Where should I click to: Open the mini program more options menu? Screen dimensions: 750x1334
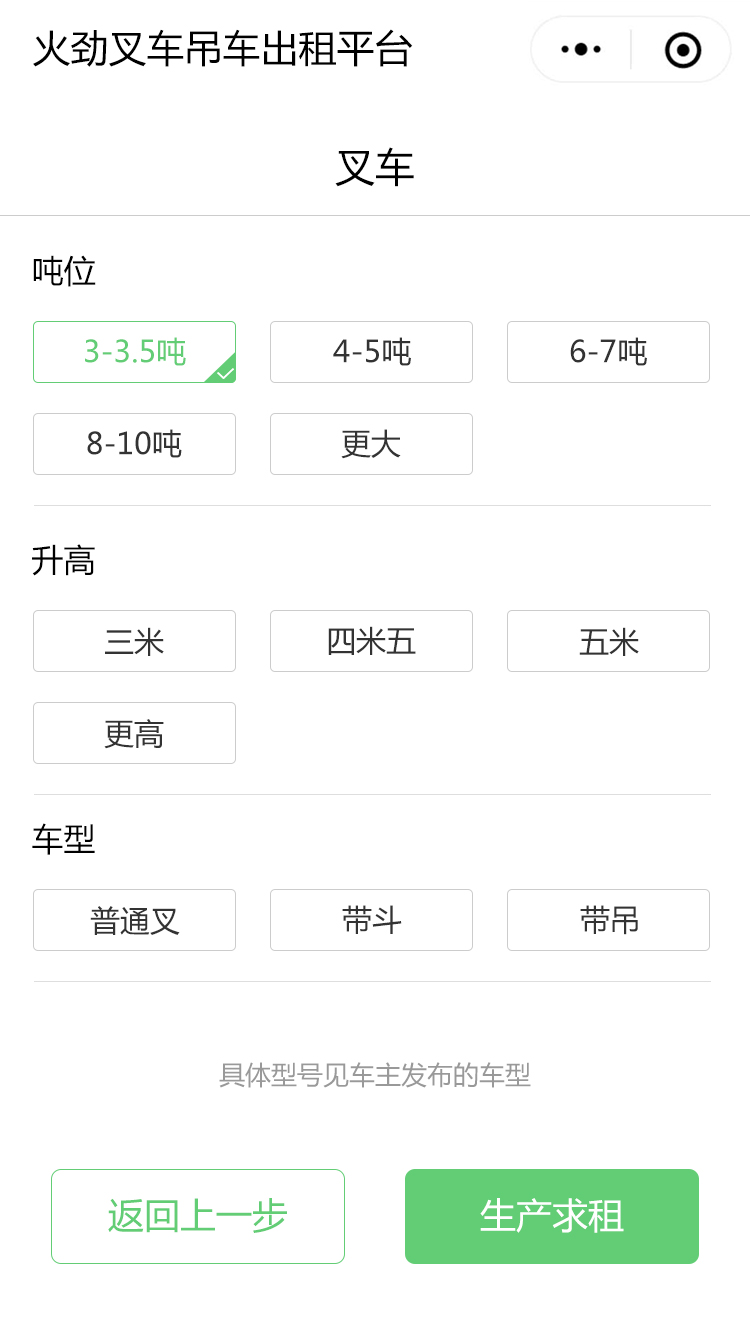581,49
